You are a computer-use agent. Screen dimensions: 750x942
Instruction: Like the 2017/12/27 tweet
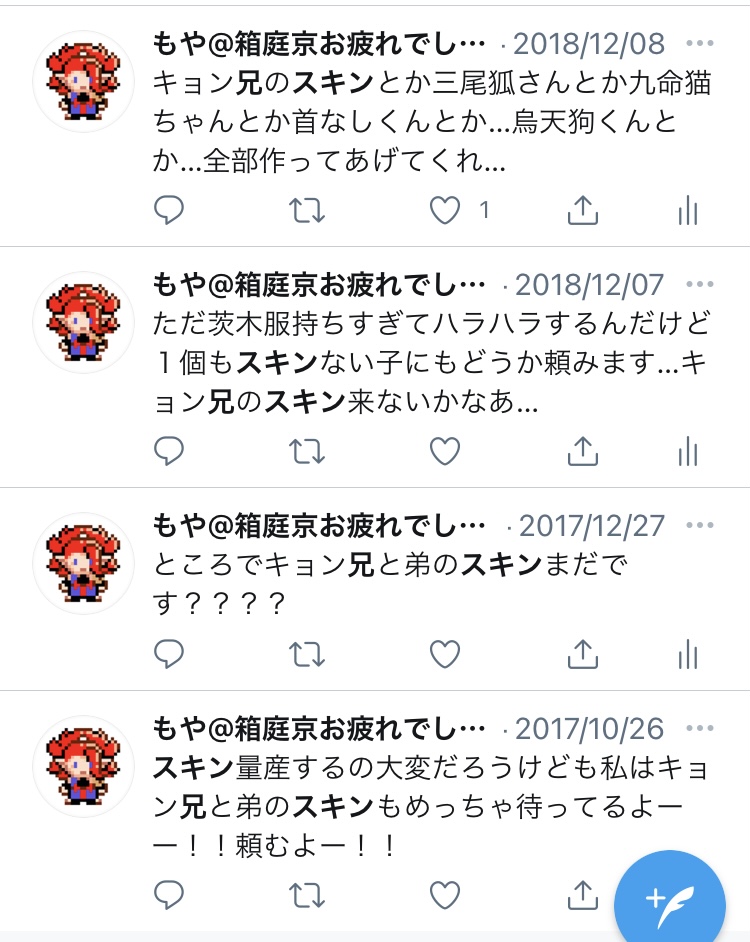point(444,654)
